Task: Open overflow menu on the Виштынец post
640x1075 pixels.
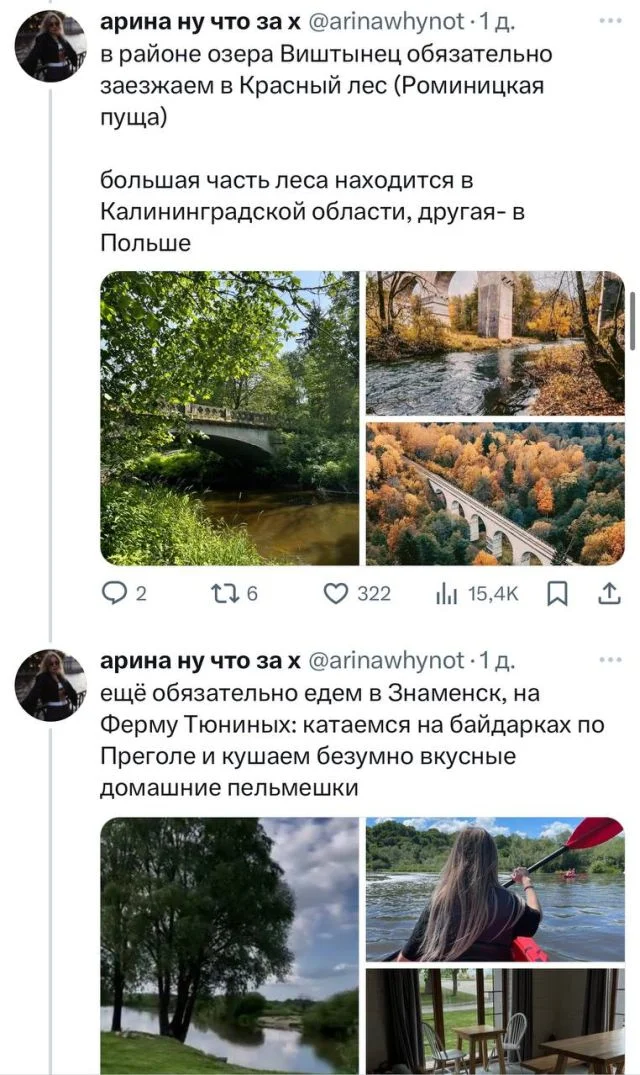Action: click(x=608, y=19)
